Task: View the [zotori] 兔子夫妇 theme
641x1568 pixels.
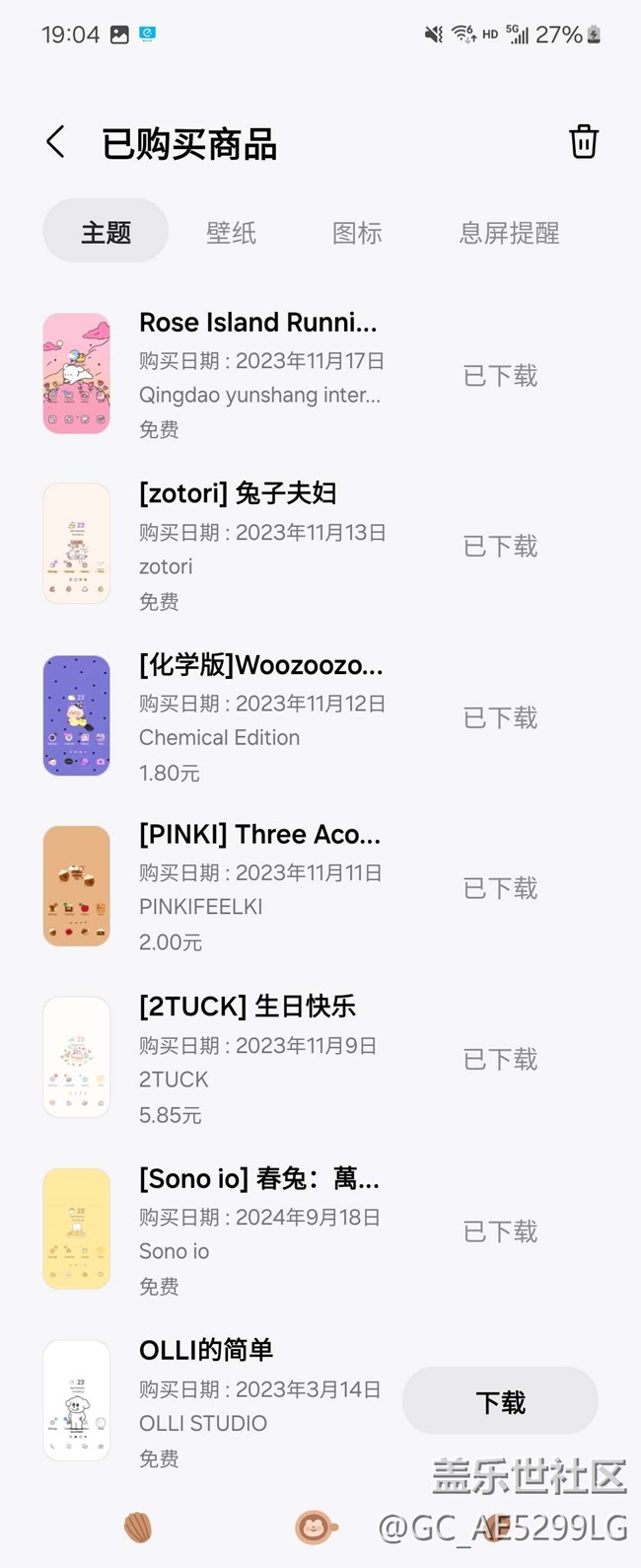Action: point(238,492)
